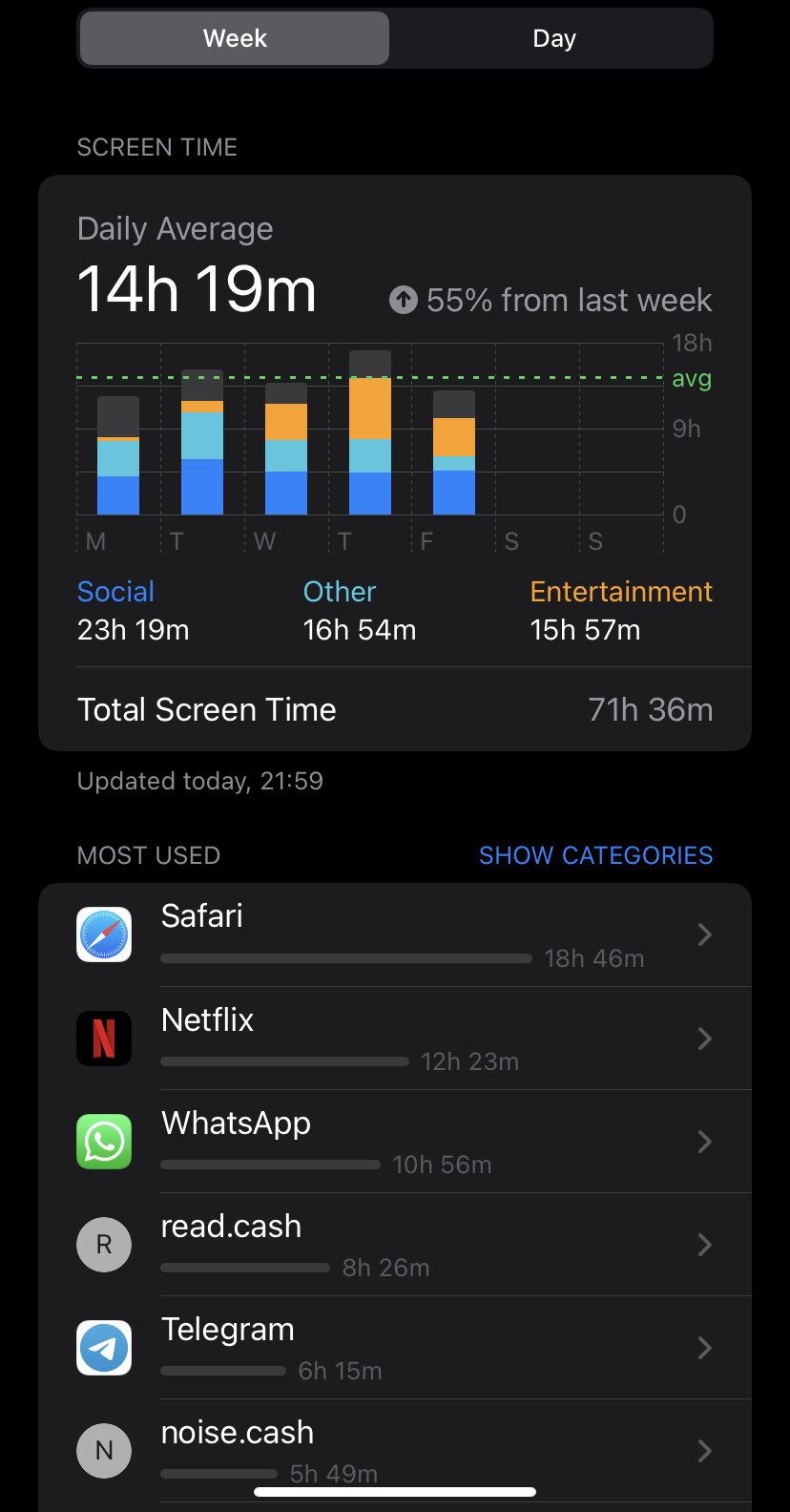
Task: Open Safari usage details
Action: pyautogui.click(x=395, y=934)
